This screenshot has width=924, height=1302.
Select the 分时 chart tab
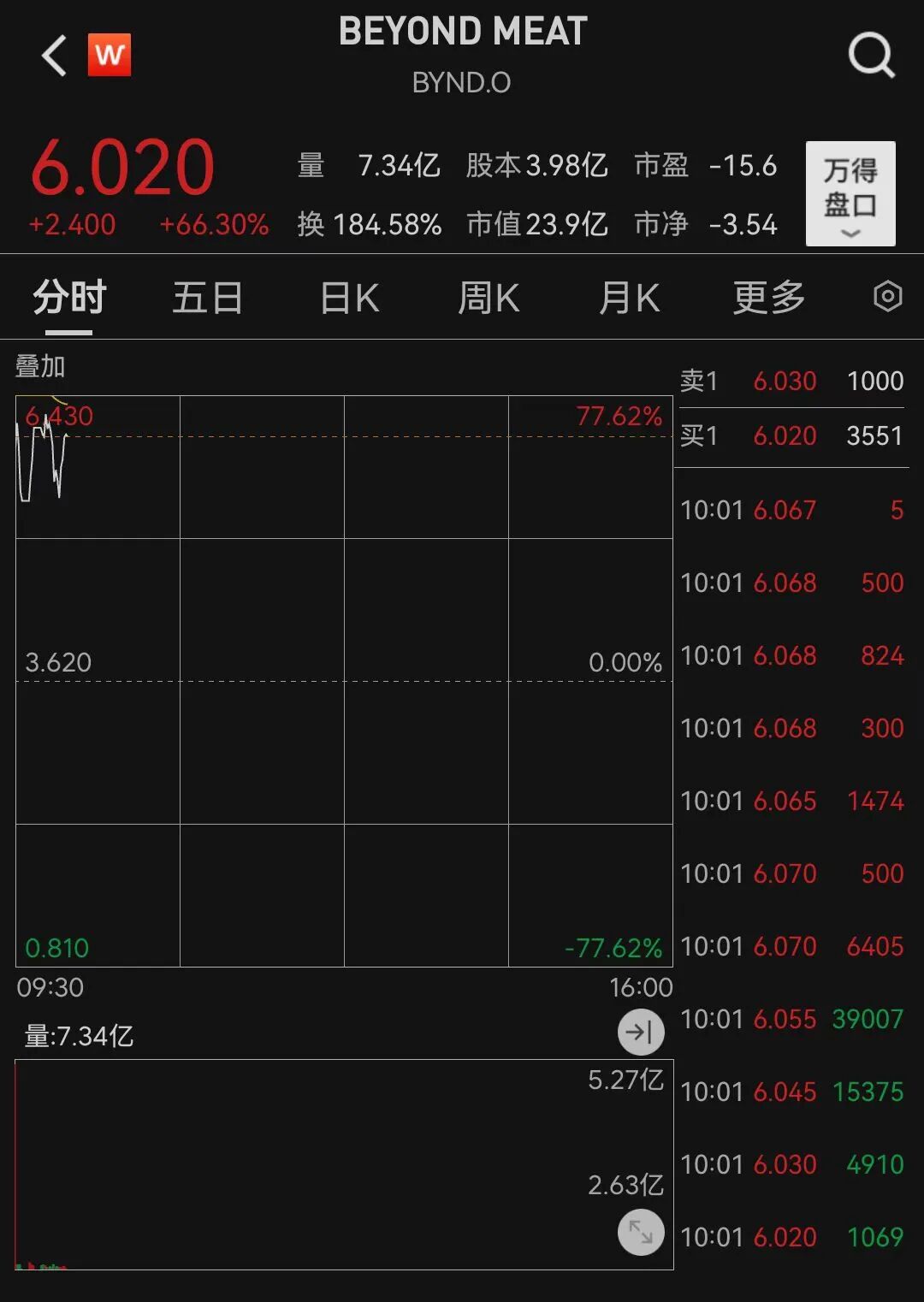(69, 299)
